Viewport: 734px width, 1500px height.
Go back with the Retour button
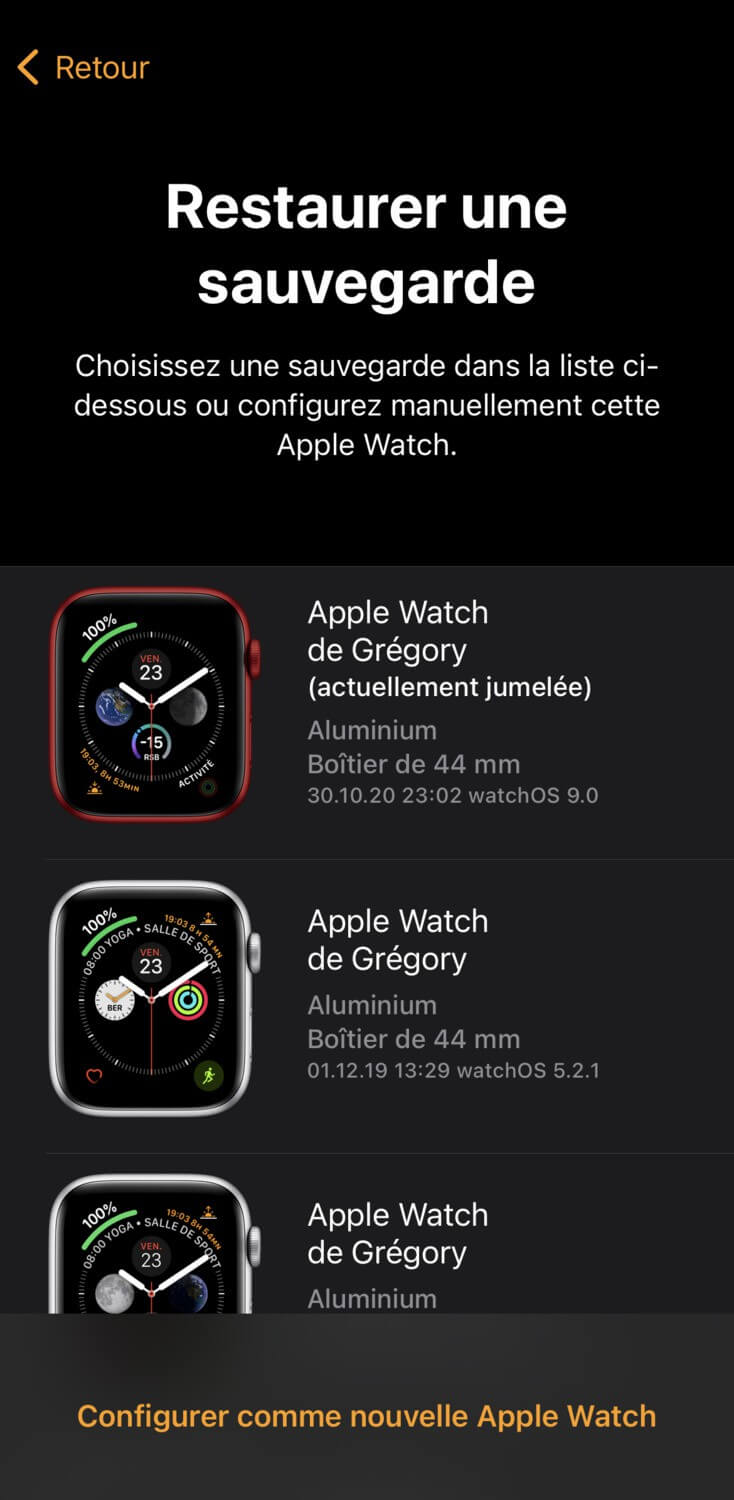pos(84,68)
